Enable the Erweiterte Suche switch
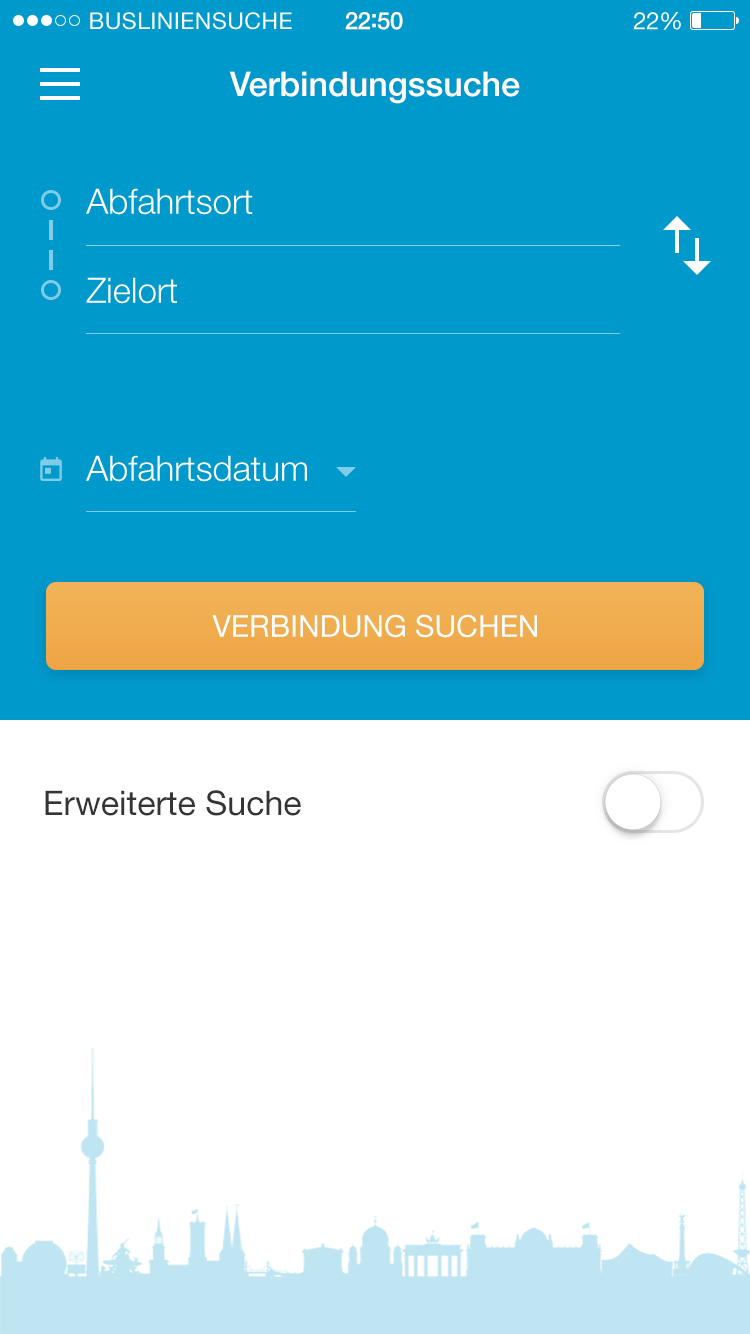Viewport: 750px width, 1334px height. point(653,802)
